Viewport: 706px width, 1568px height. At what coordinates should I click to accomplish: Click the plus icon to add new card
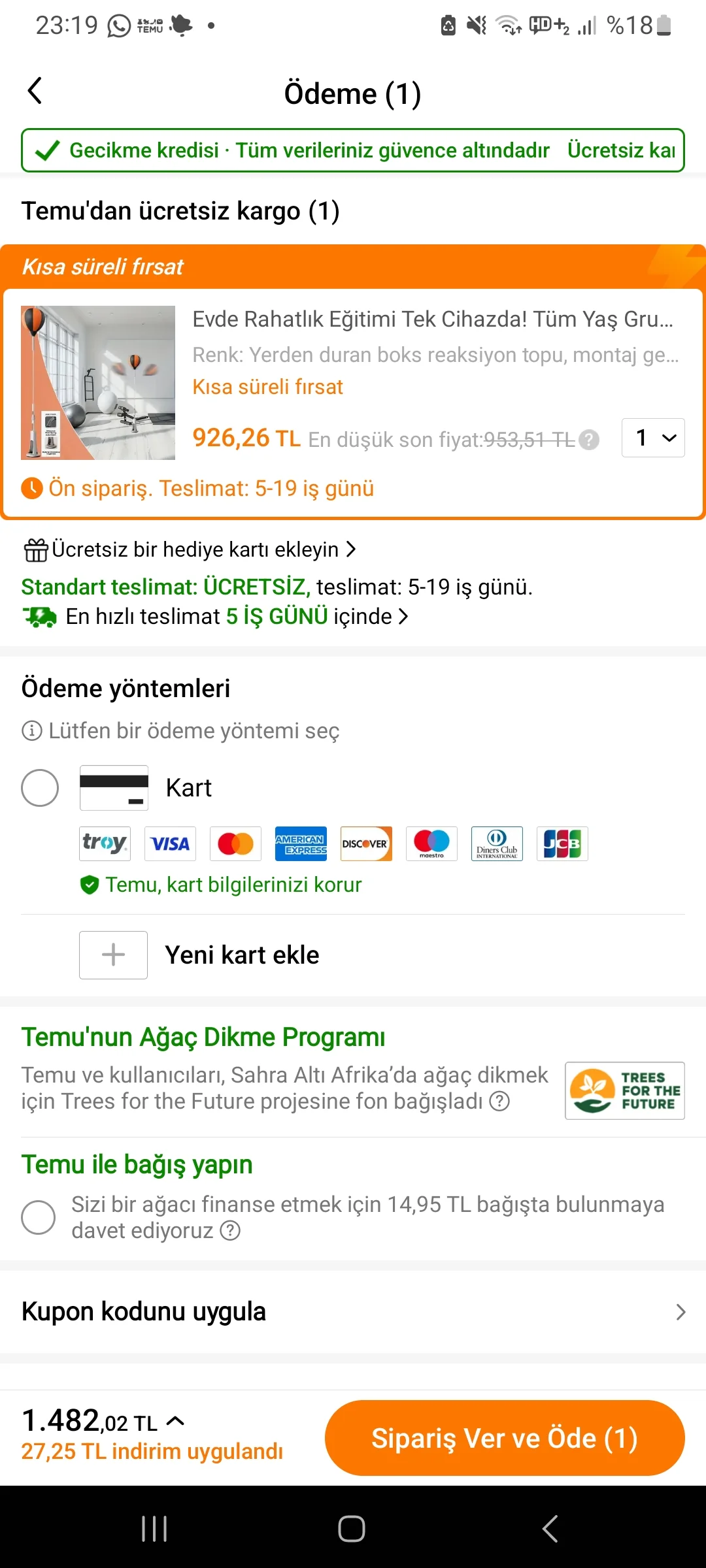coord(112,955)
